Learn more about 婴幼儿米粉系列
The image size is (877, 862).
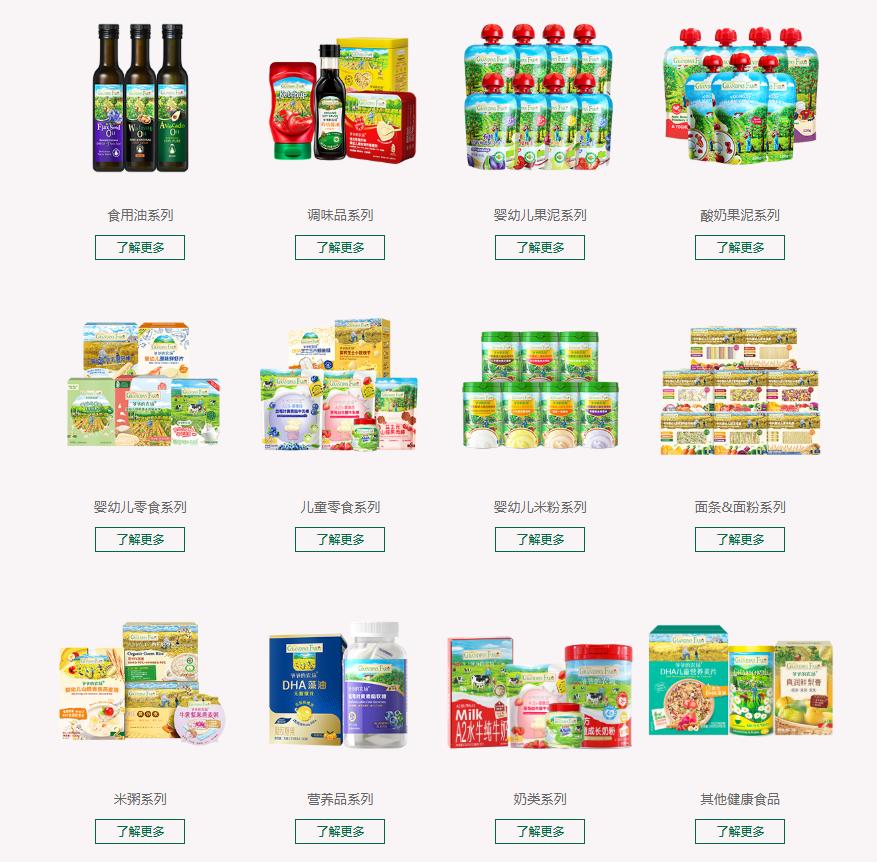540,539
